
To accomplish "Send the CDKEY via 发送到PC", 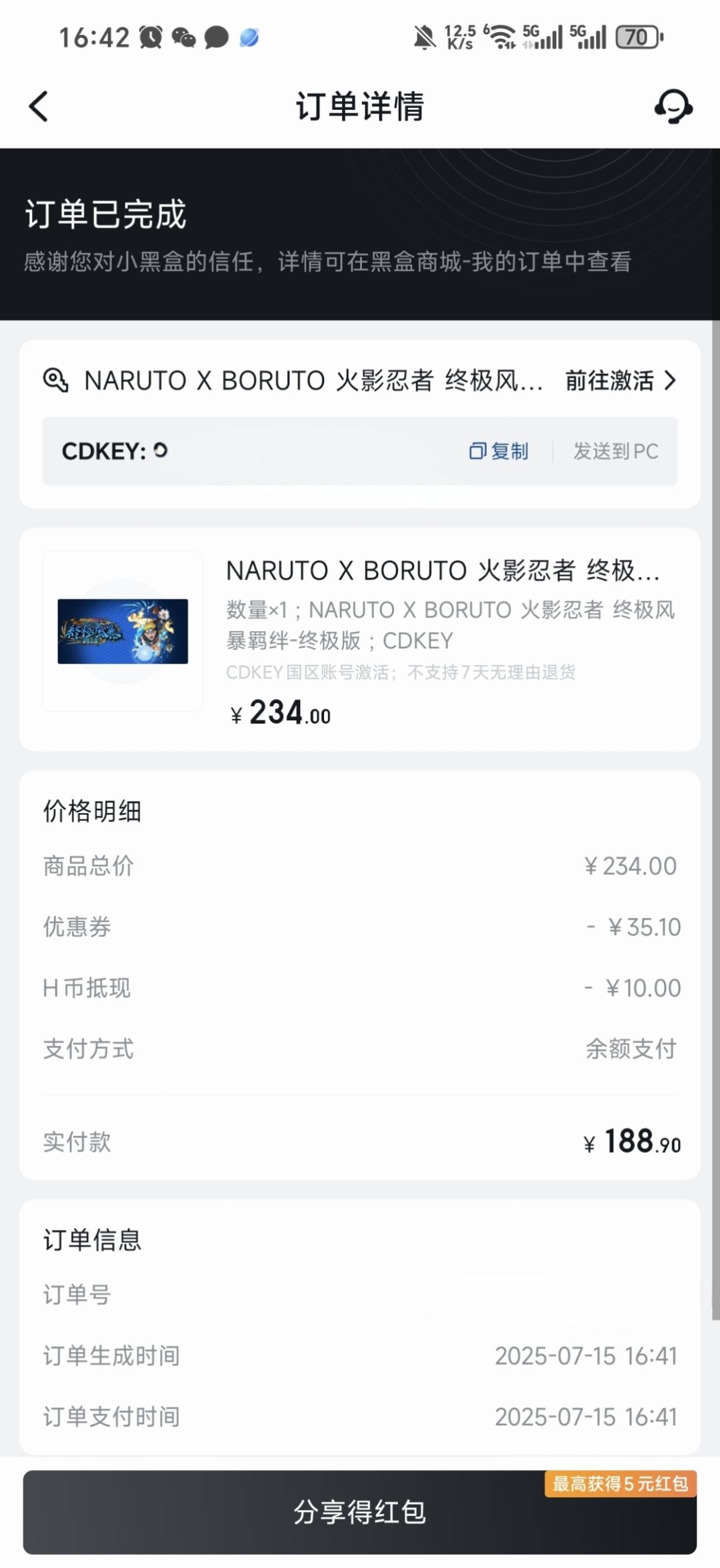I will (x=615, y=451).
